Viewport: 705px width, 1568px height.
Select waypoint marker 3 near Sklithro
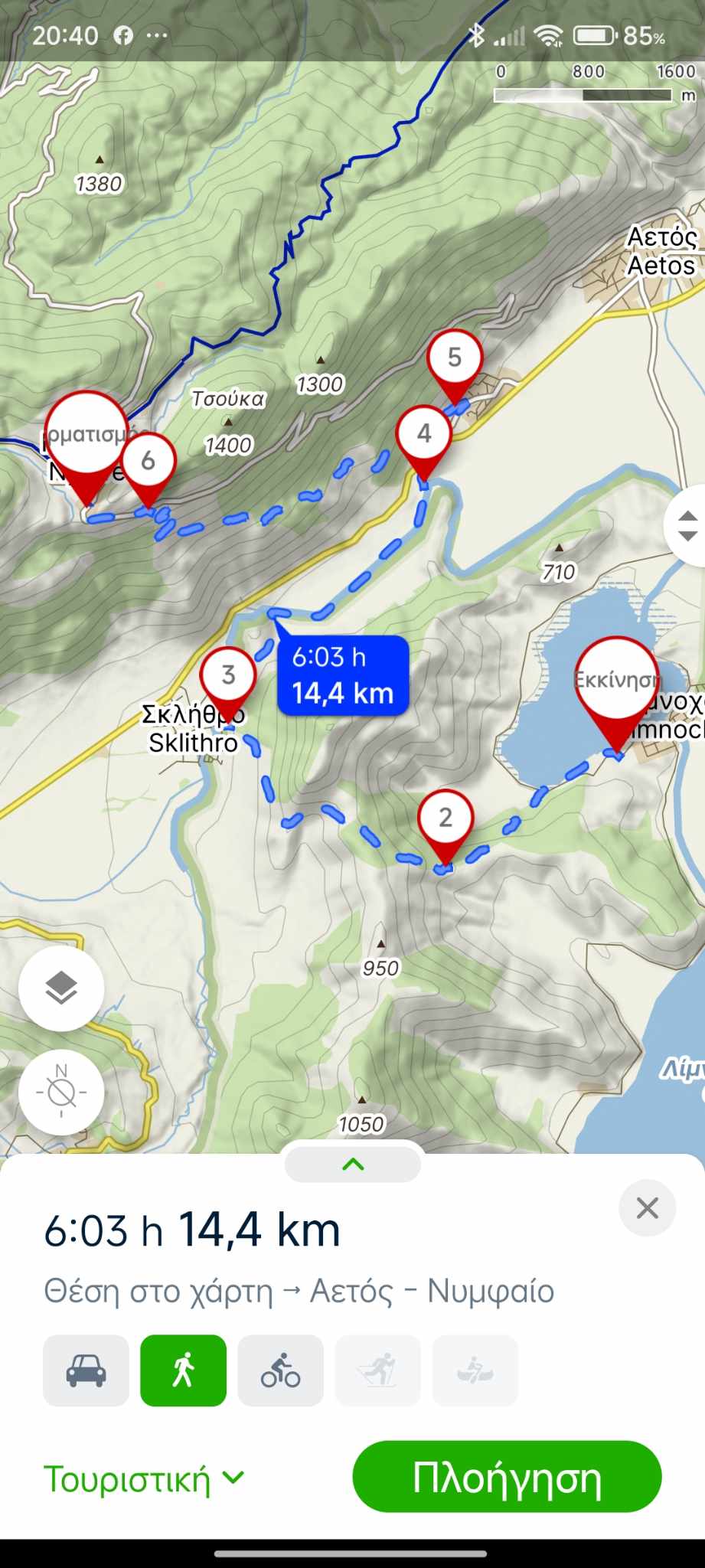228,675
